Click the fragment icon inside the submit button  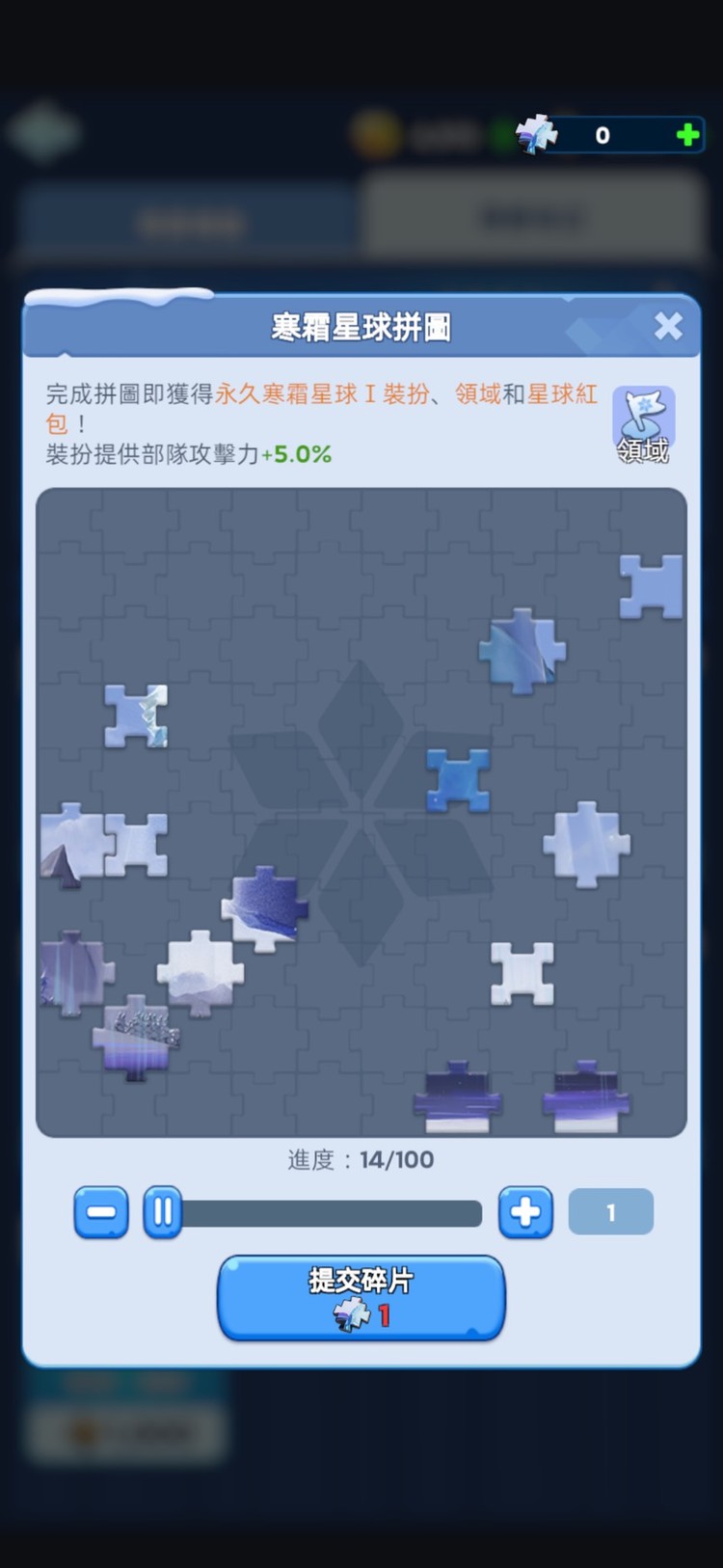pos(347,1313)
